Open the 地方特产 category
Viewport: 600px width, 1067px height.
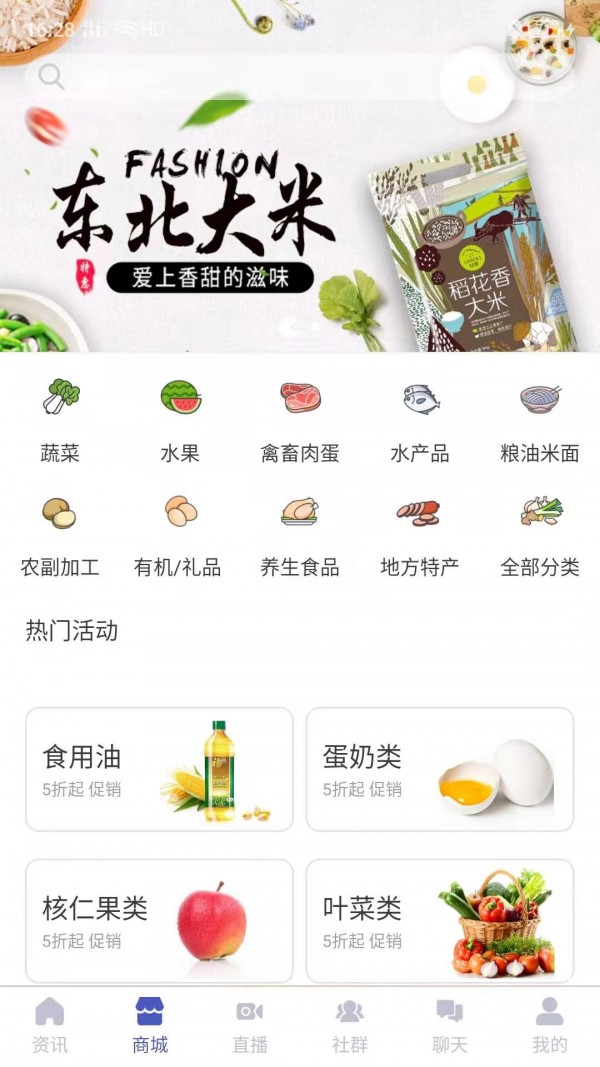point(420,535)
